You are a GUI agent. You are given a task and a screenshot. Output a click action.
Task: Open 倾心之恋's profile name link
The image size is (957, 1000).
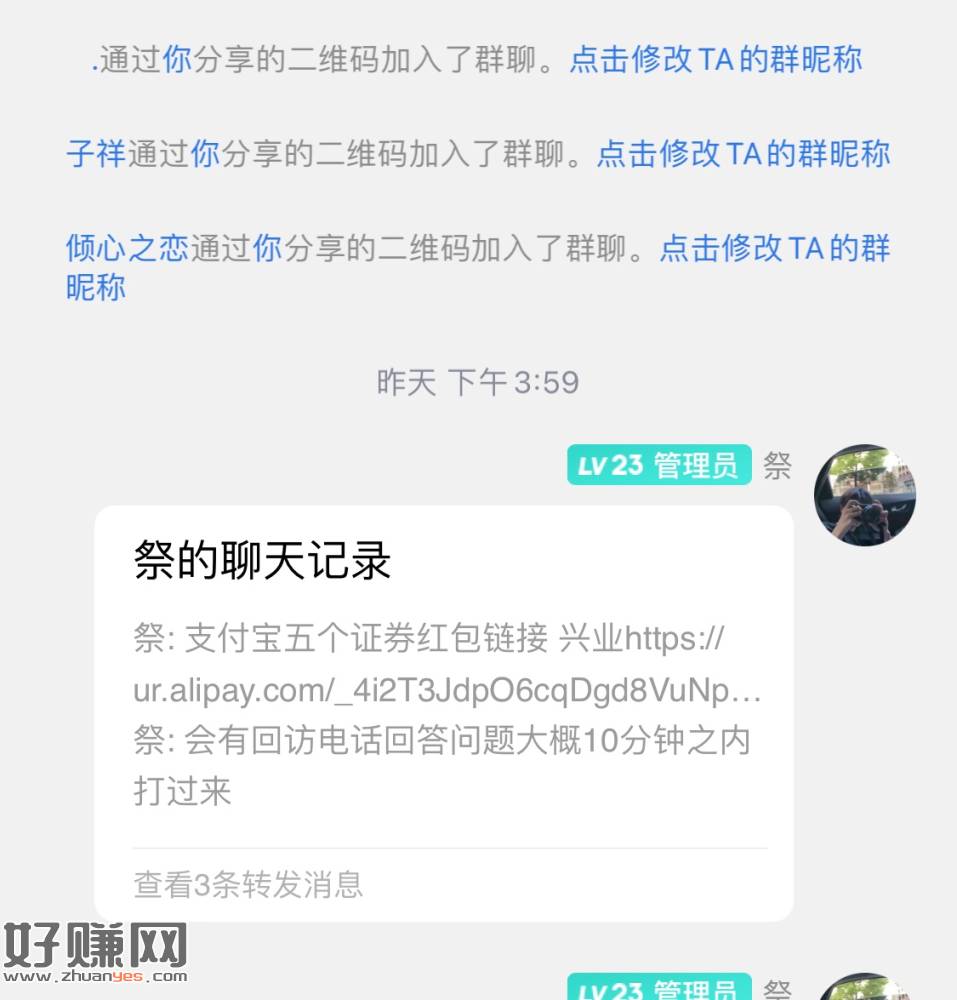(127, 248)
